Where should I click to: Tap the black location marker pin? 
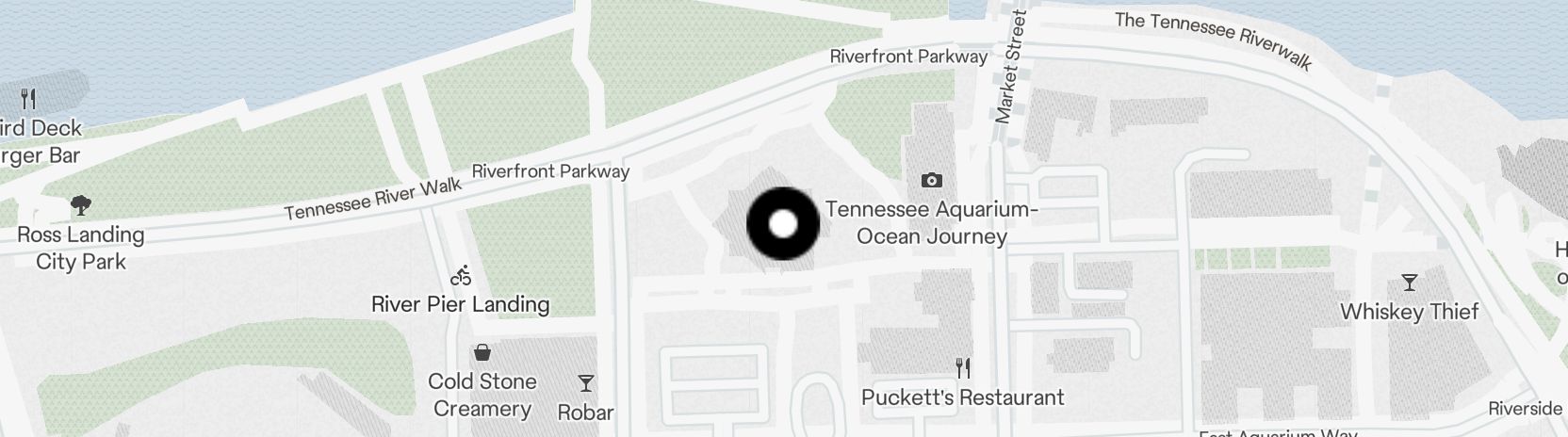pyautogui.click(x=783, y=224)
